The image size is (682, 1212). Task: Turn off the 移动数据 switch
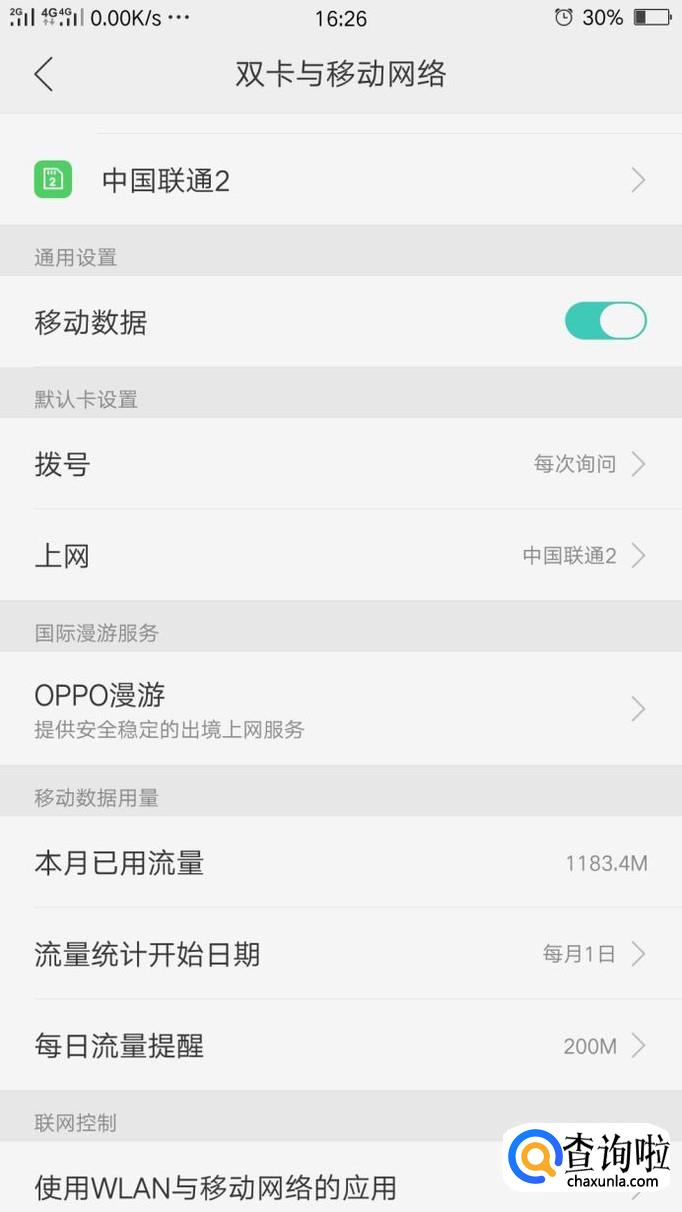point(605,322)
